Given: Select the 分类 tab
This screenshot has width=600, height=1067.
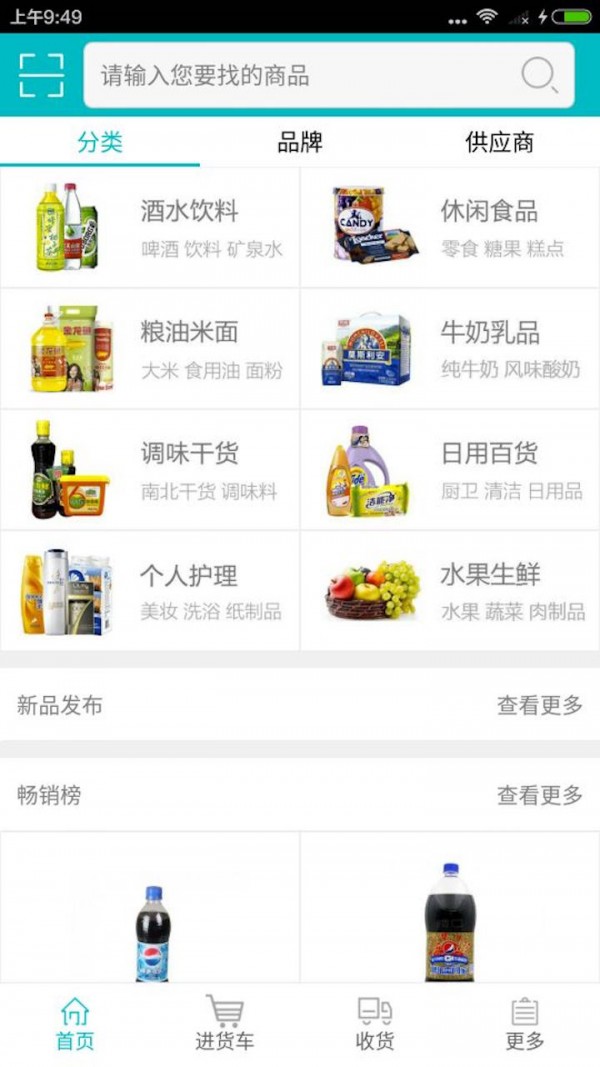Looking at the screenshot, I should [x=100, y=142].
